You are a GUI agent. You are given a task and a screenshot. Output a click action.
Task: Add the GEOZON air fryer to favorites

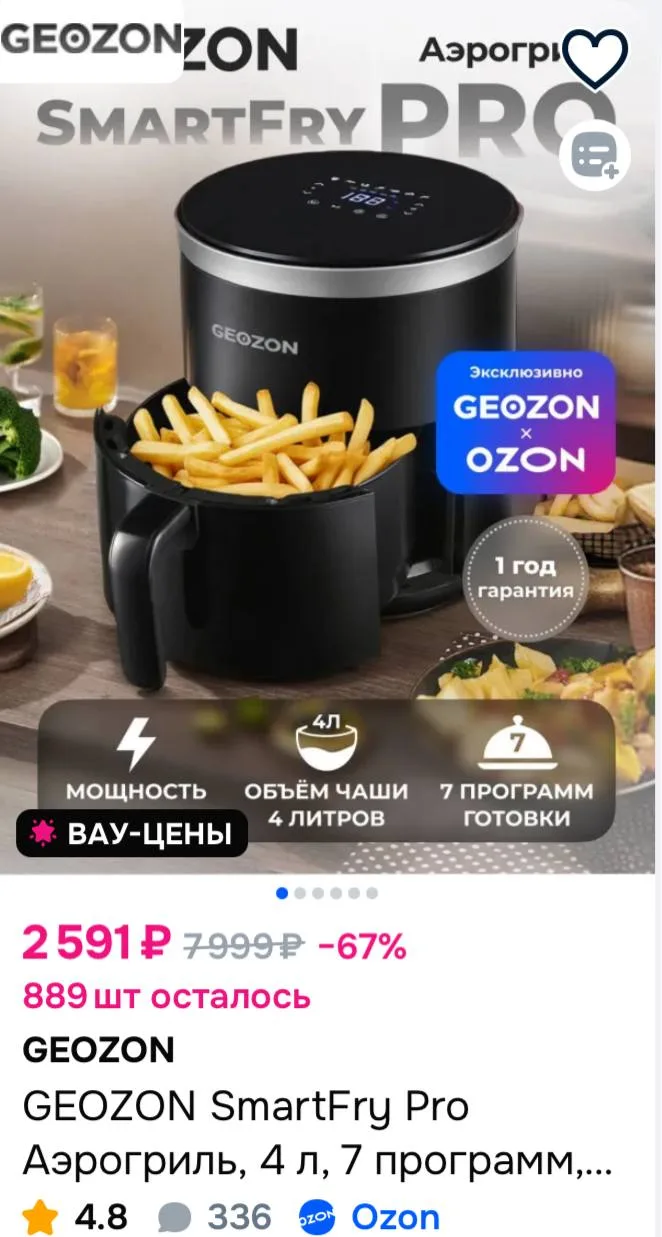pyautogui.click(x=597, y=56)
